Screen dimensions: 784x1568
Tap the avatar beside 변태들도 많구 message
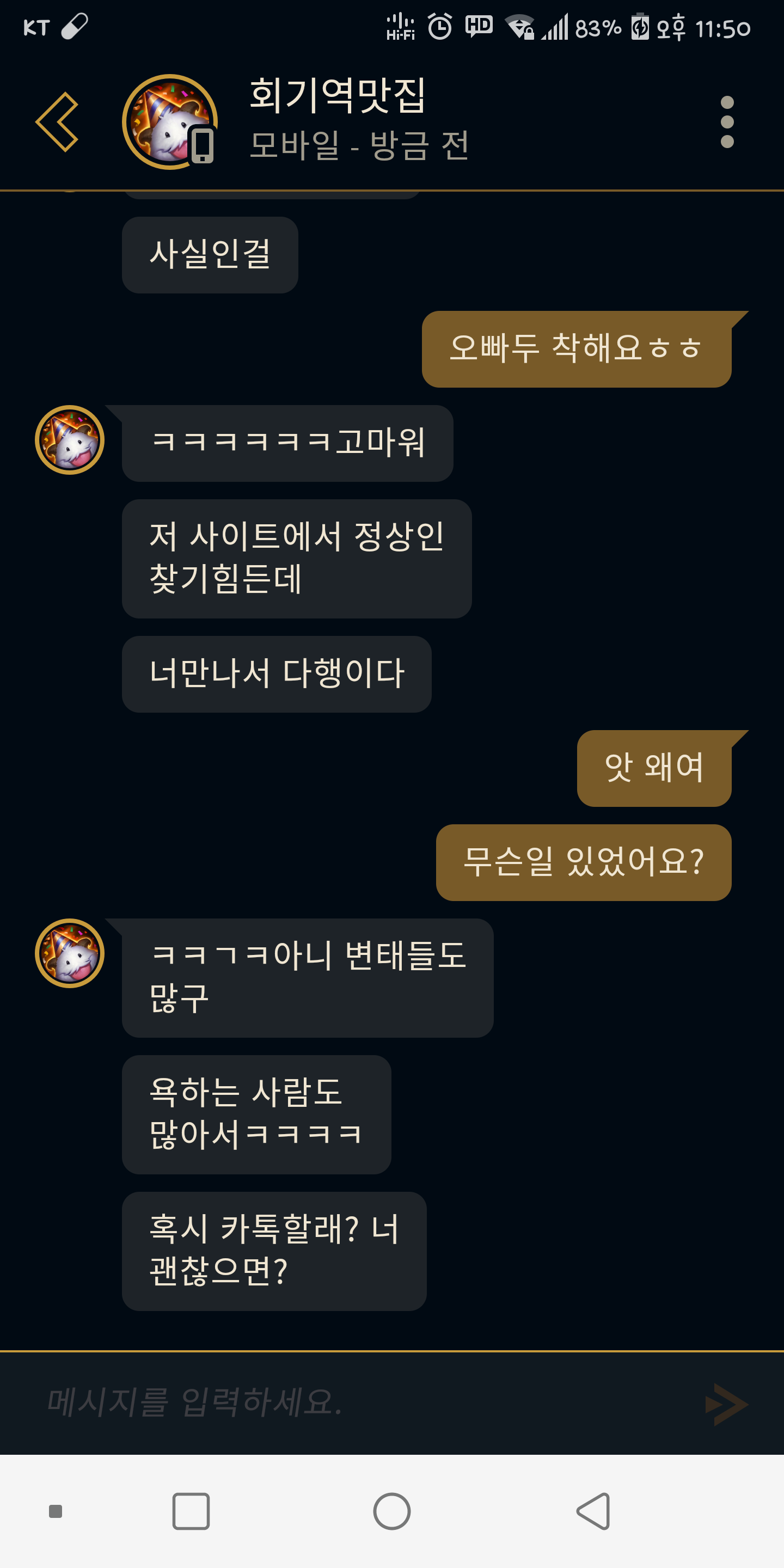point(69,953)
